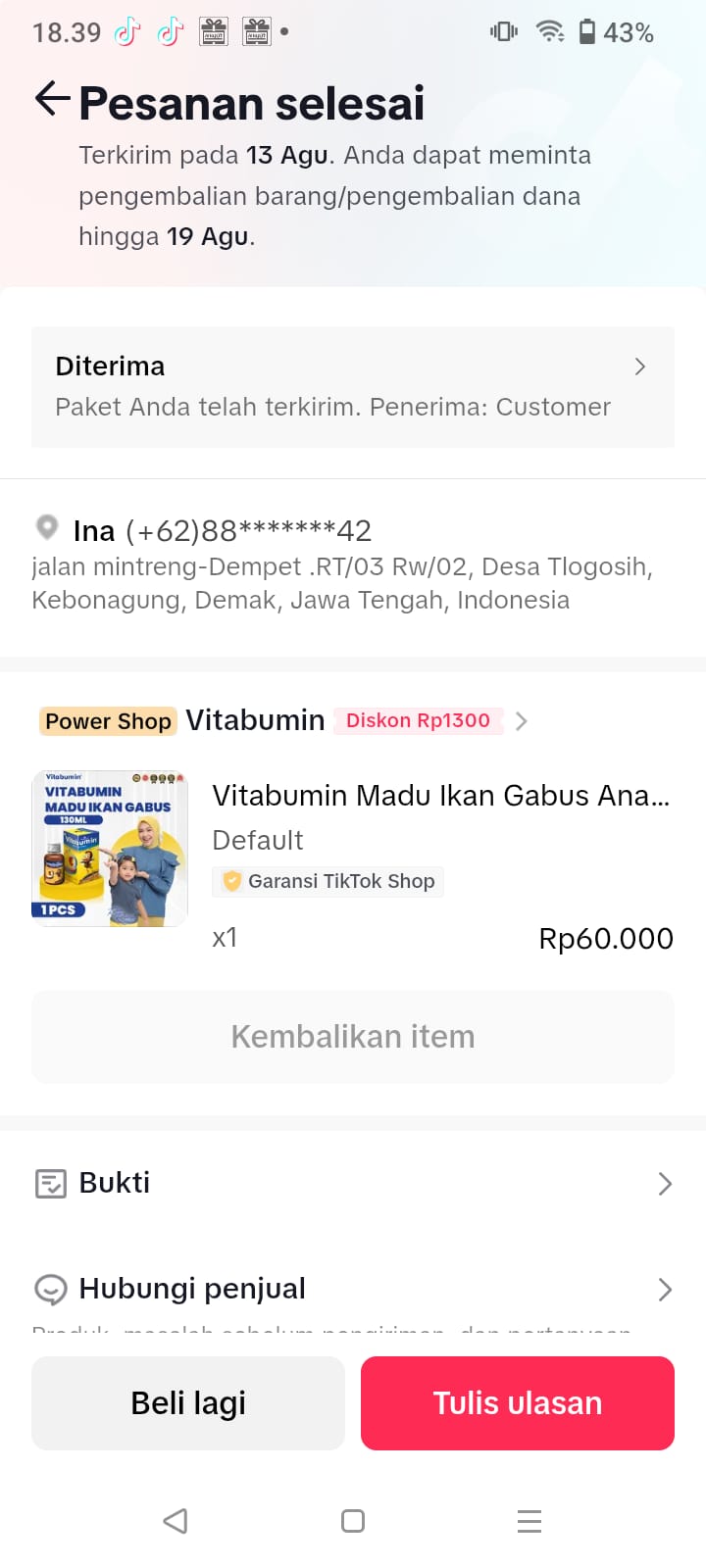Go back from Pesanan selesai

[x=52, y=99]
